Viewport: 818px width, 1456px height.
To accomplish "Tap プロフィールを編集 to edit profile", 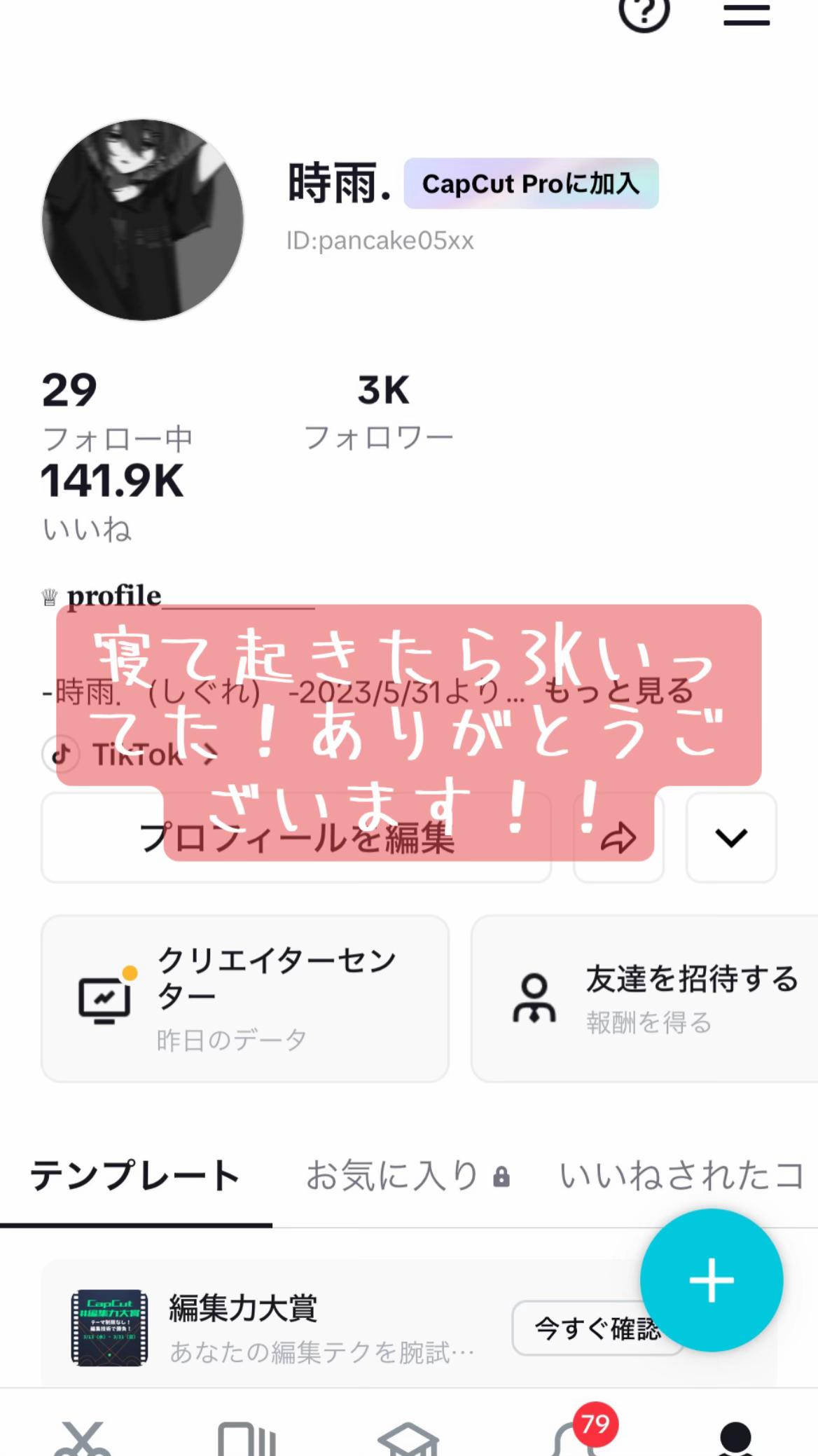I will click(296, 838).
